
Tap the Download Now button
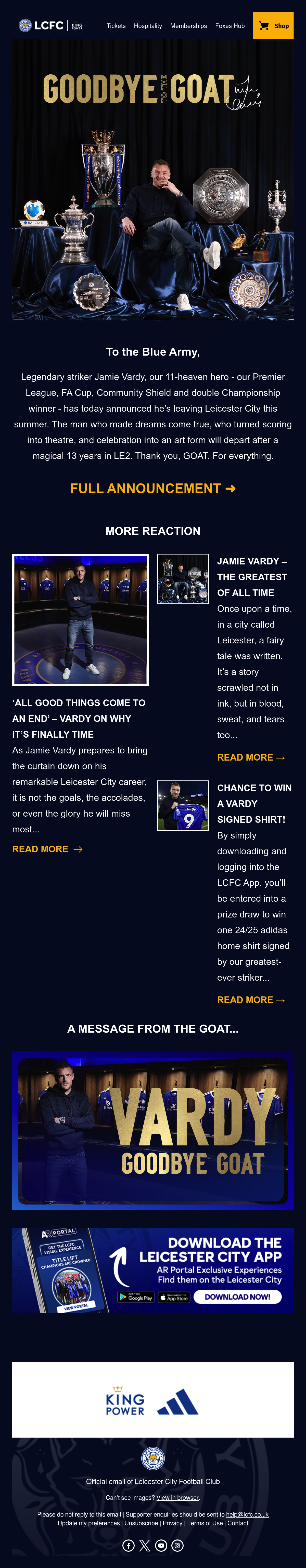[x=237, y=1296]
